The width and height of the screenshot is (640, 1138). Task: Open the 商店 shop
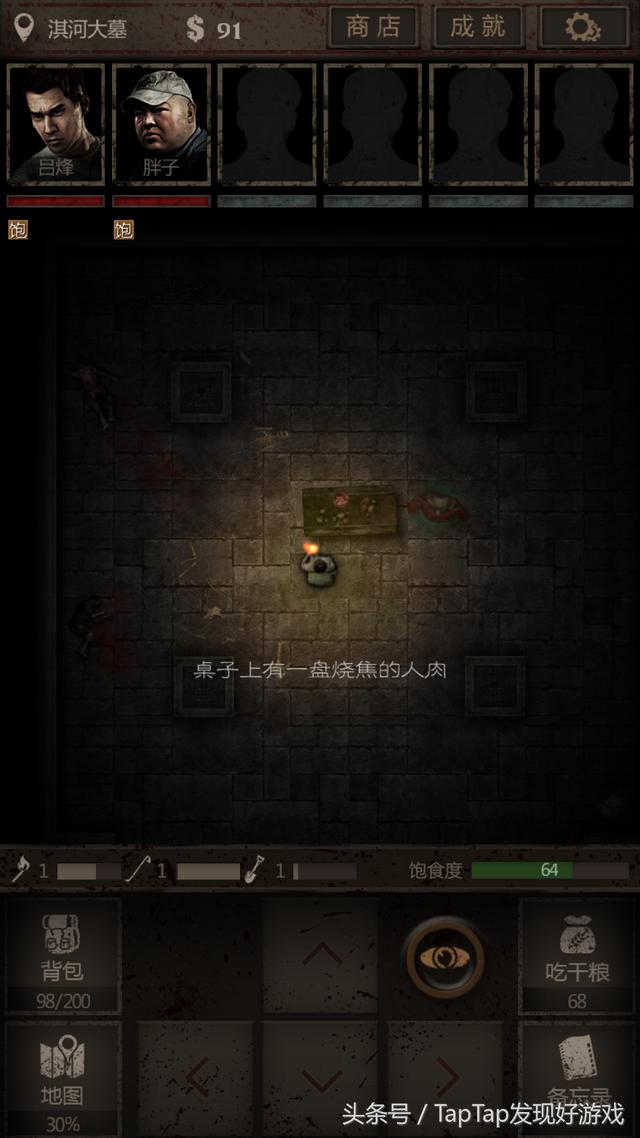(x=374, y=28)
